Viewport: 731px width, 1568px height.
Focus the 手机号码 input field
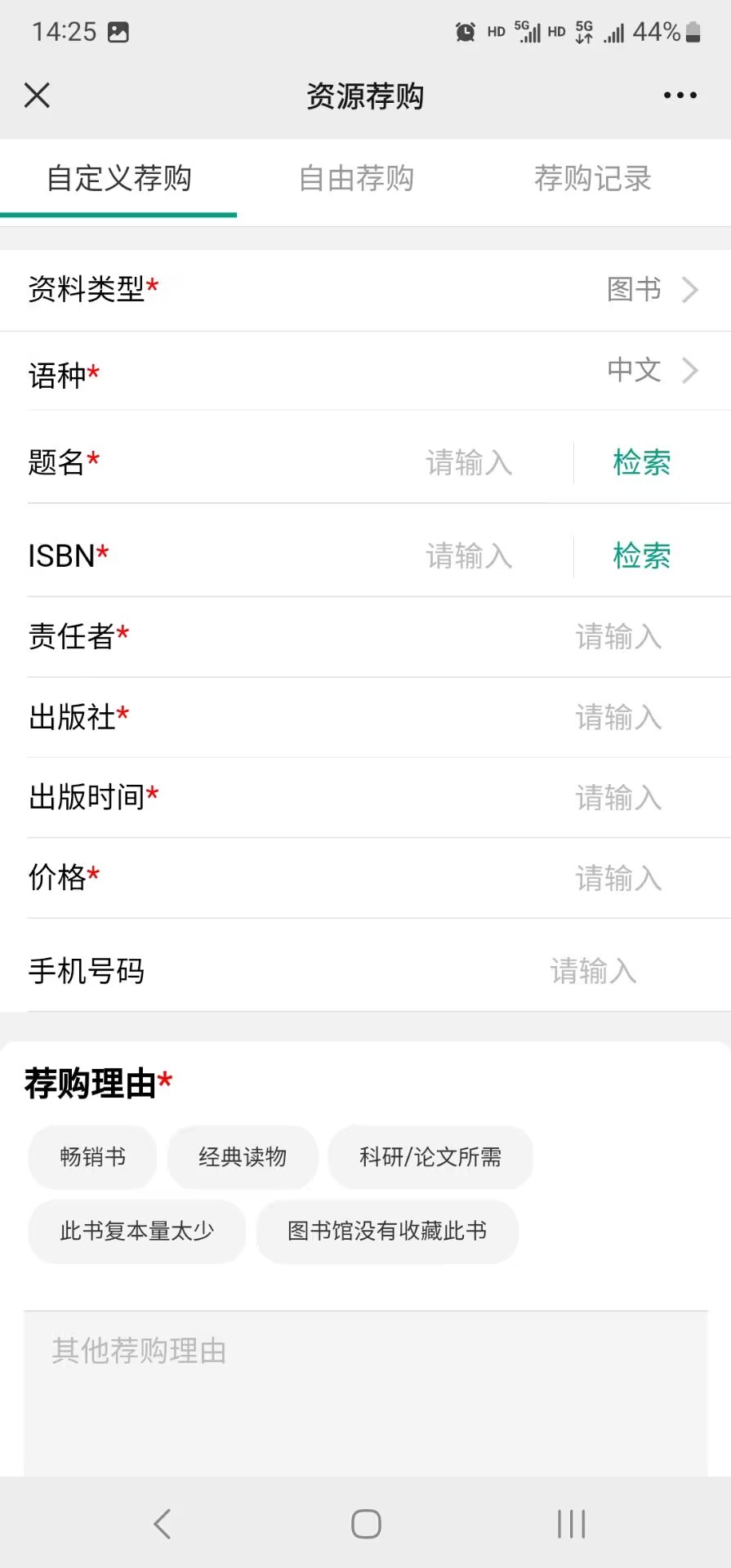coord(594,971)
